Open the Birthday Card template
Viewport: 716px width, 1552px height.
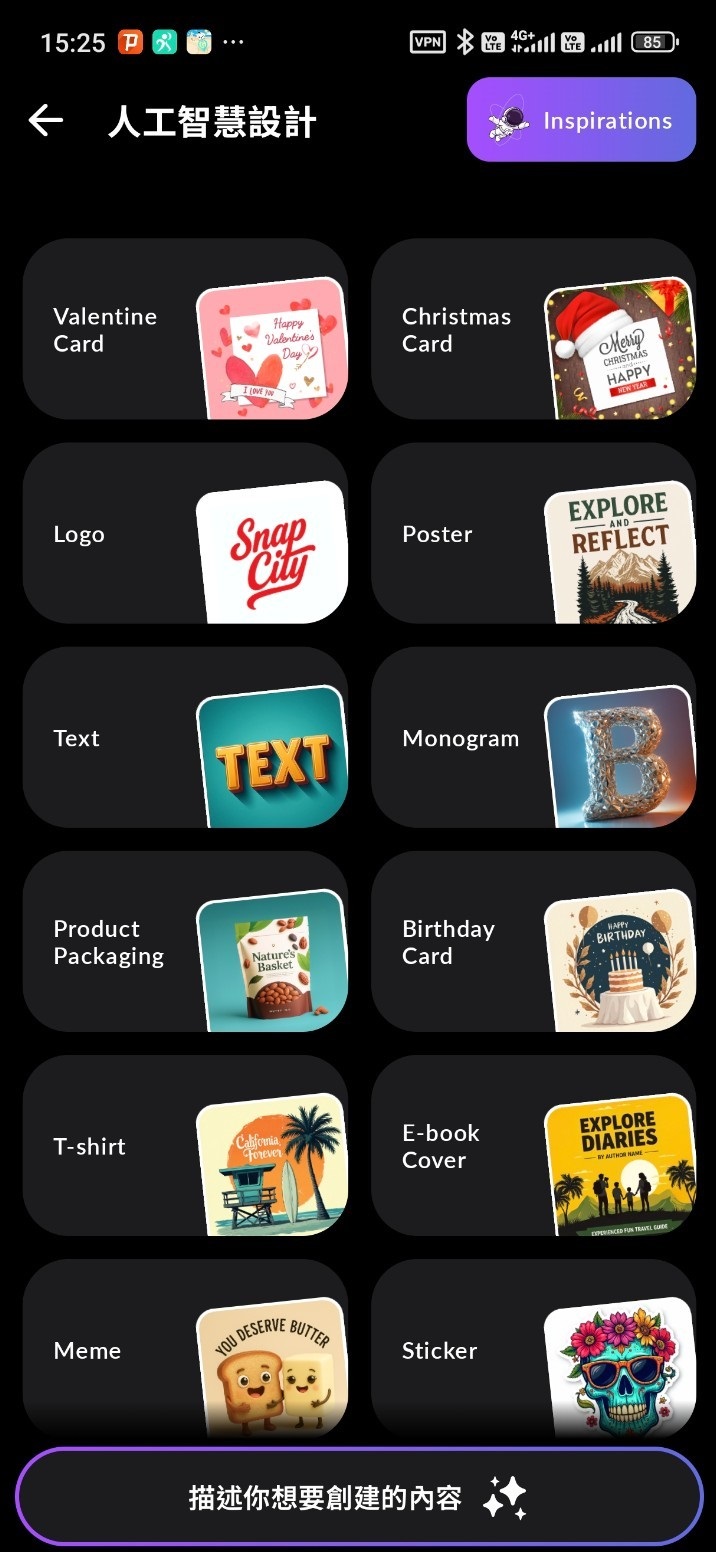point(533,942)
